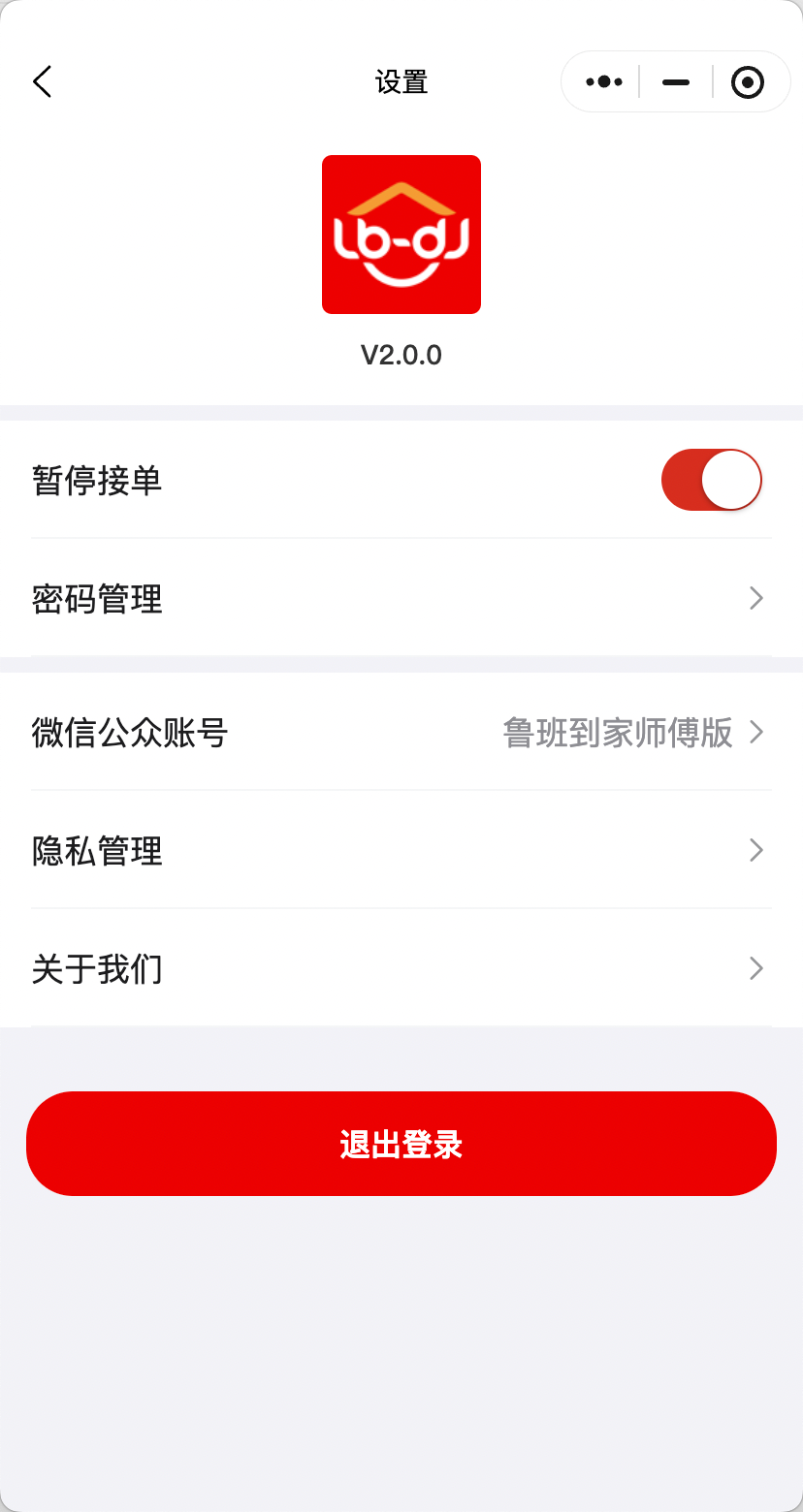The height and width of the screenshot is (1512, 803).
Task: Open the mini program more options menu
Action: coord(603,82)
